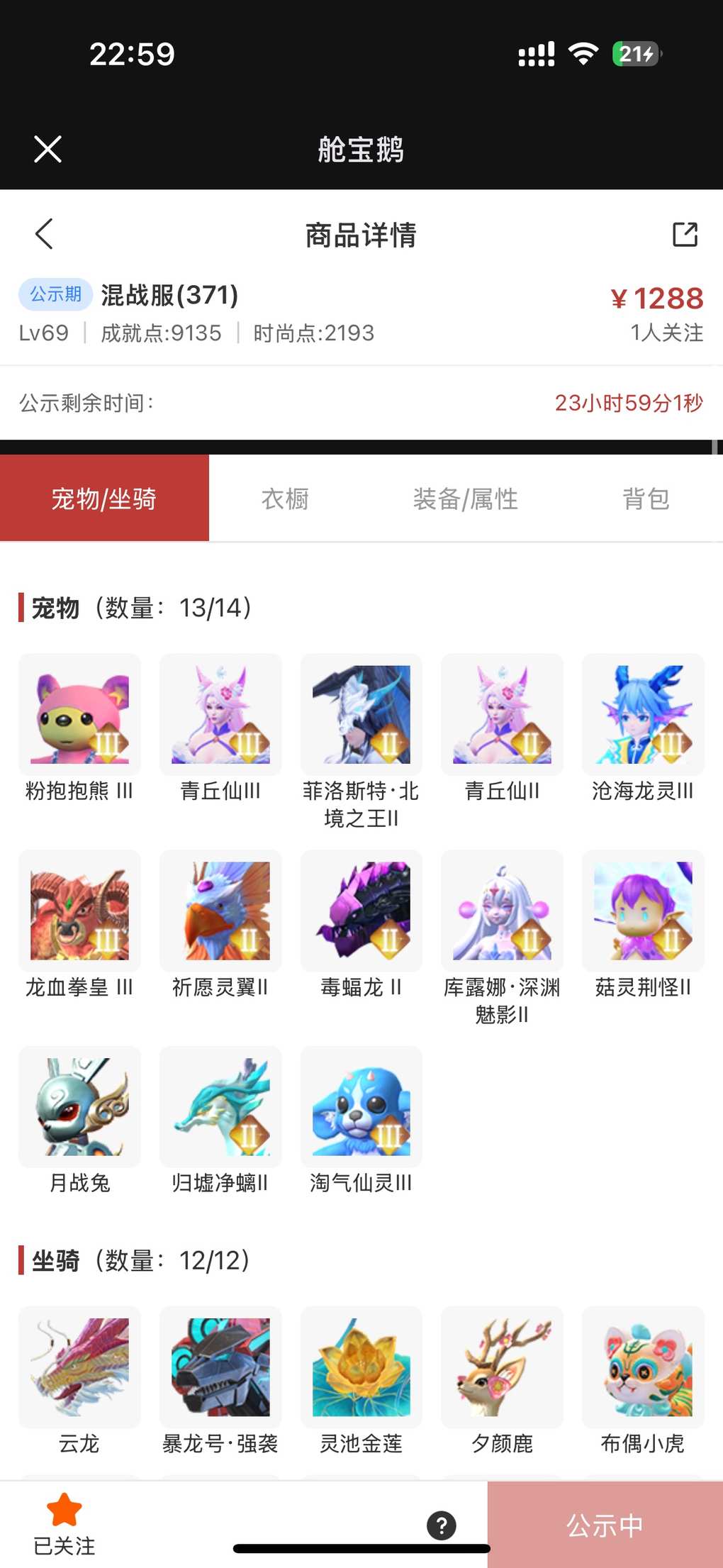The width and height of the screenshot is (723, 1568).
Task: View the 粉抱抱熊 III pet
Action: pyautogui.click(x=79, y=715)
